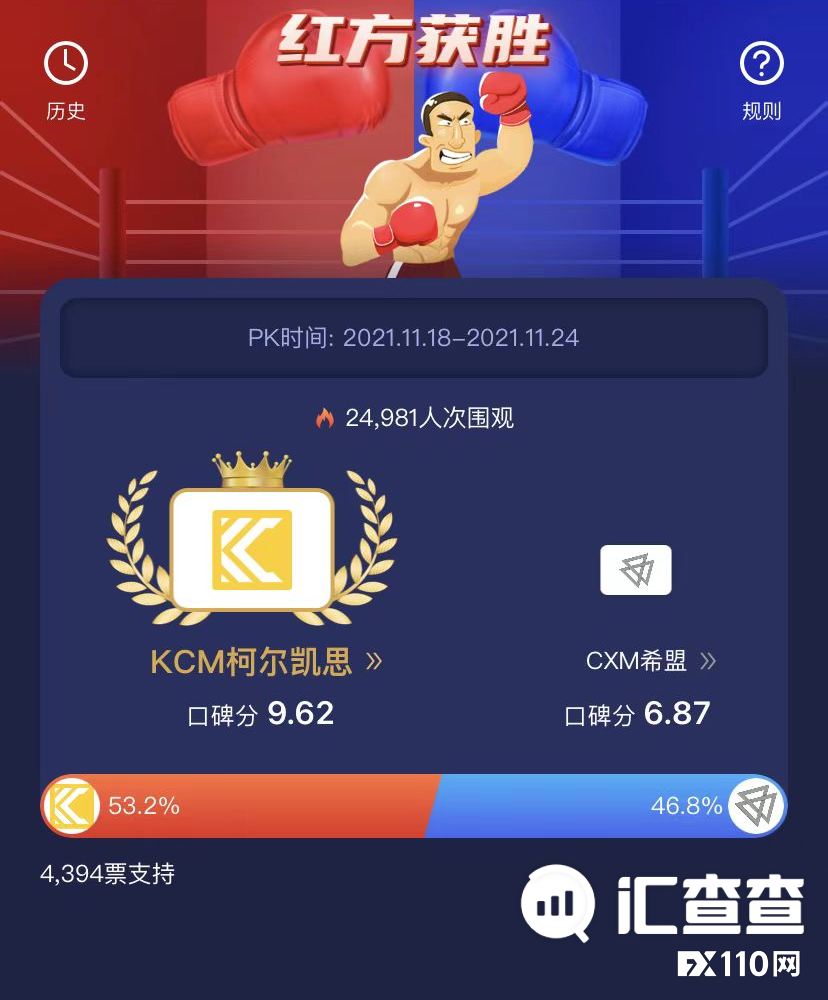Open KCM柯尔凯思 broker details
This screenshot has height=1000, width=828.
pos(266,661)
